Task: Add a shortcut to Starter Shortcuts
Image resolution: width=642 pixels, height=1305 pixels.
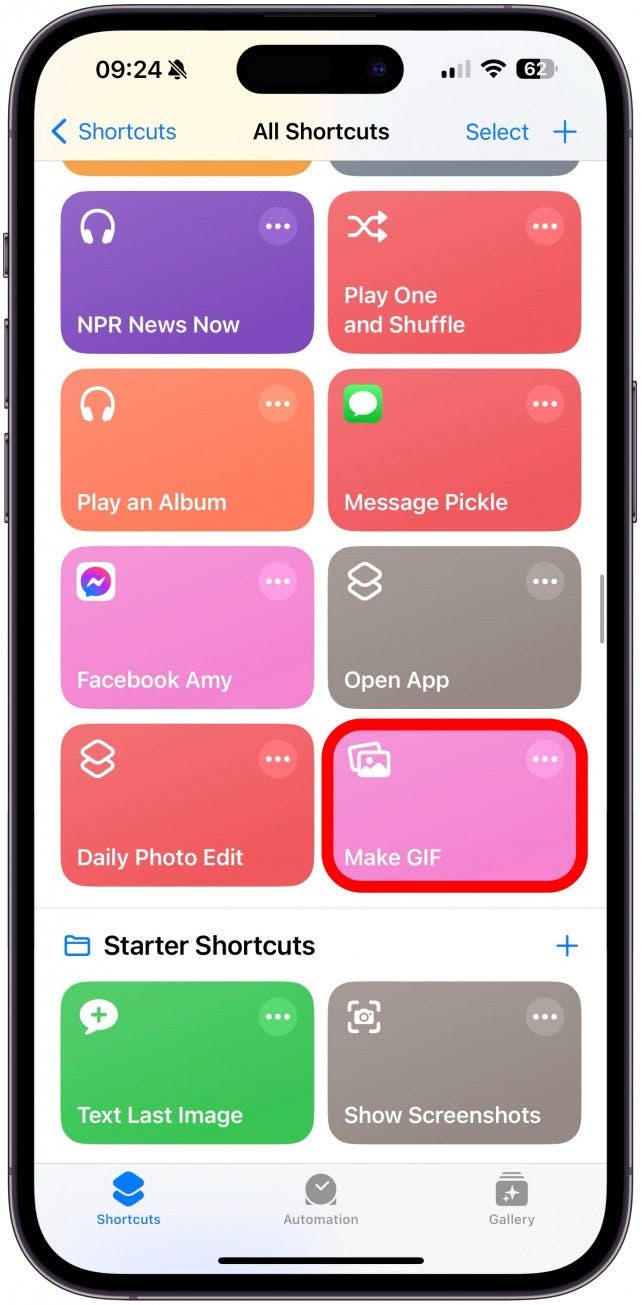Action: pos(566,946)
